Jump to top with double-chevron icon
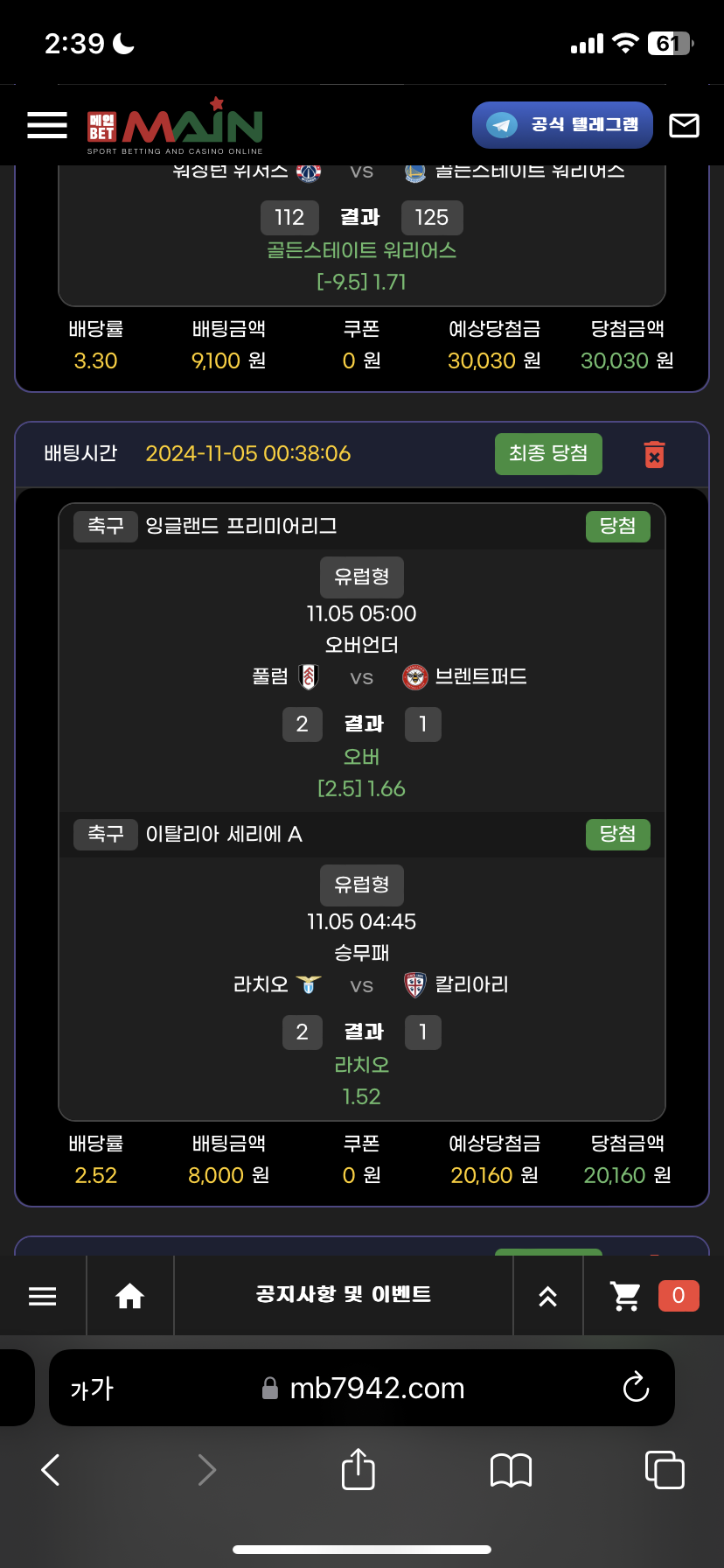724x1568 pixels. click(x=547, y=1296)
